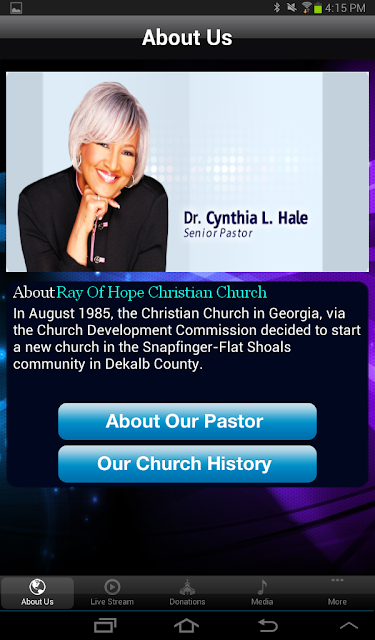Viewport: 375px width, 640px height.
Task: Show More tab options
Action: tap(337, 593)
